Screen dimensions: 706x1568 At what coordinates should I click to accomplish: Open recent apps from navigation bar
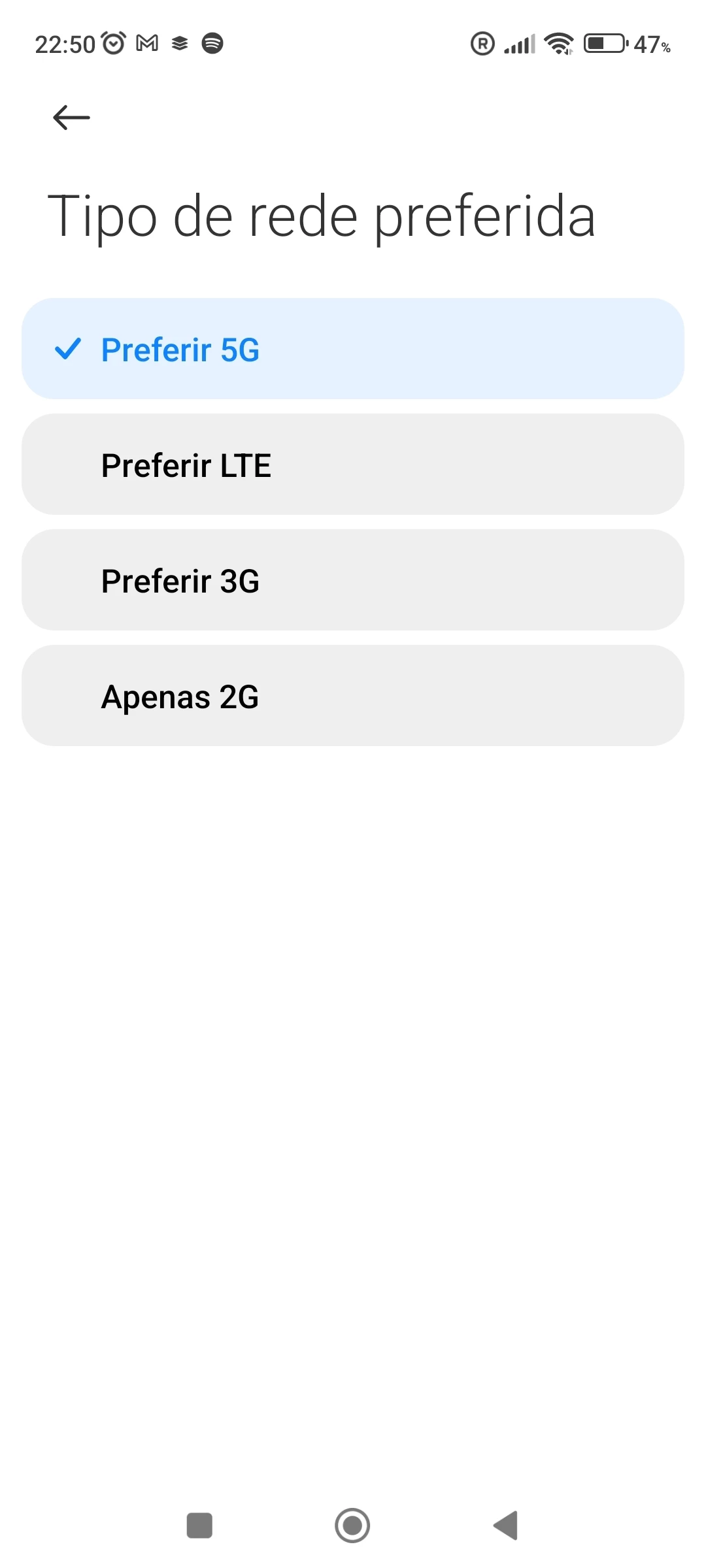pos(199,1526)
